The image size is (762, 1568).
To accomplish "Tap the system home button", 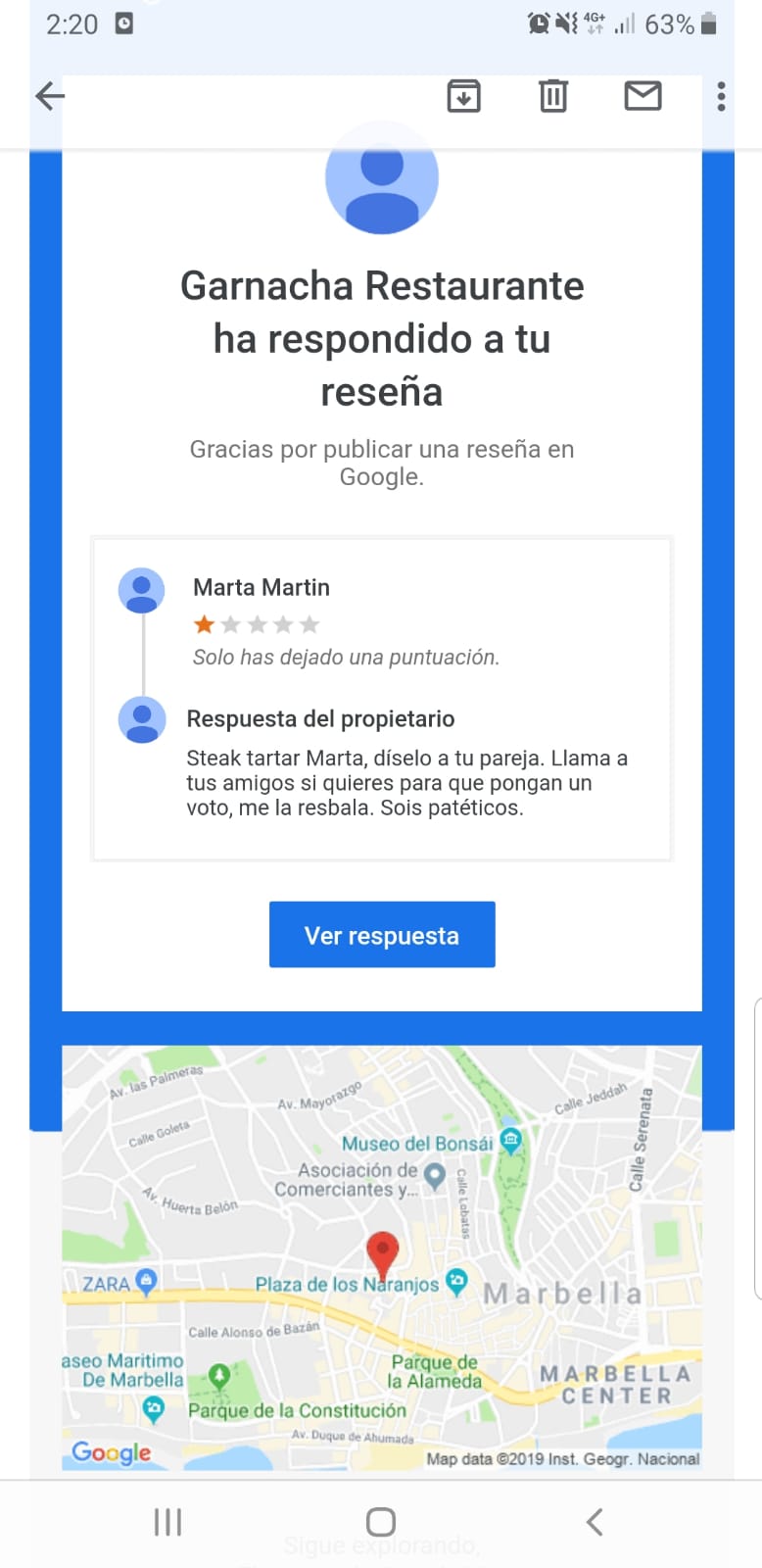I will pyautogui.click(x=380, y=1522).
